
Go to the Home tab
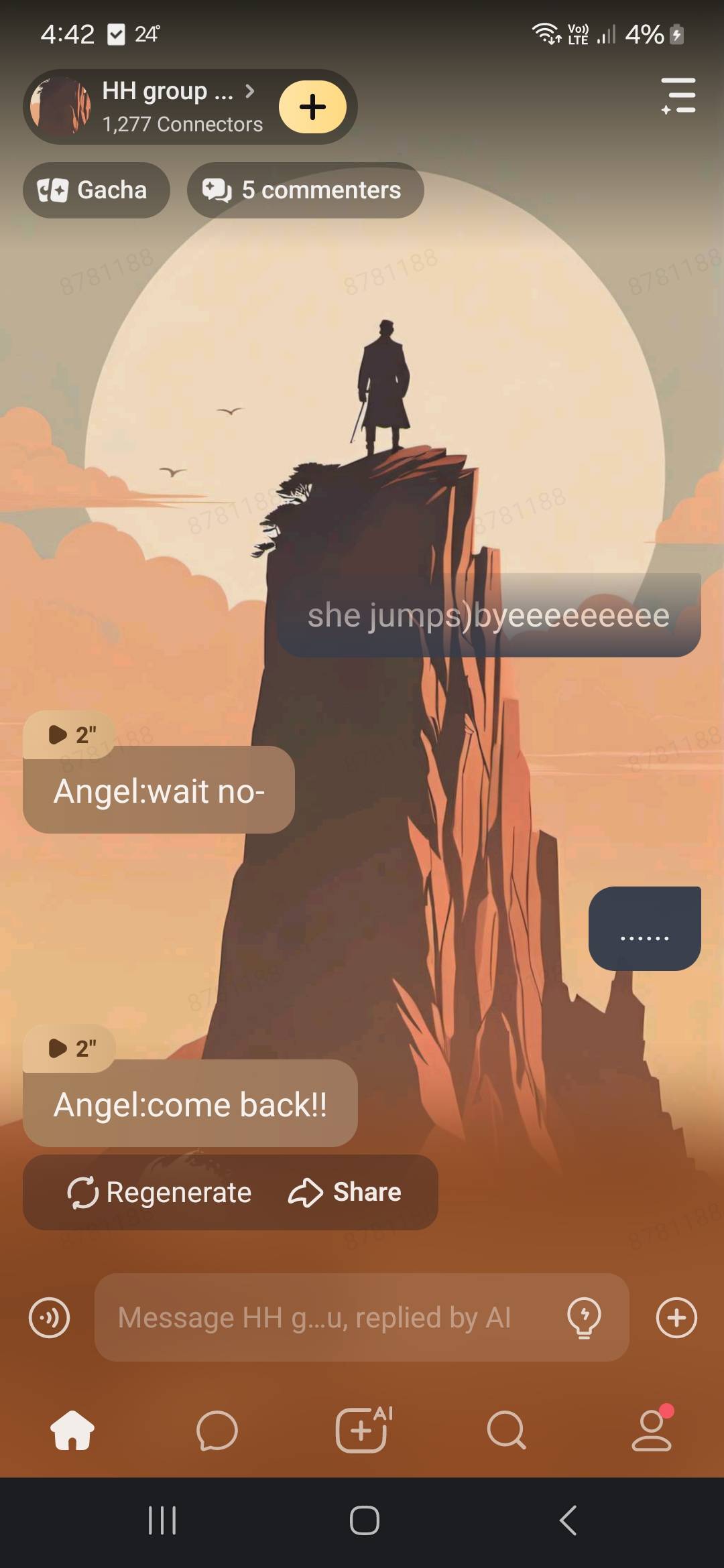(72, 1430)
